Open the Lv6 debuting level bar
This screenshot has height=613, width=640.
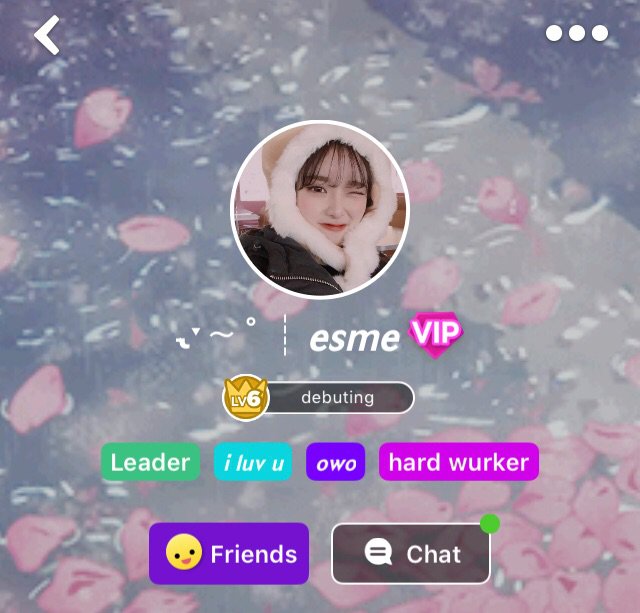(x=320, y=397)
